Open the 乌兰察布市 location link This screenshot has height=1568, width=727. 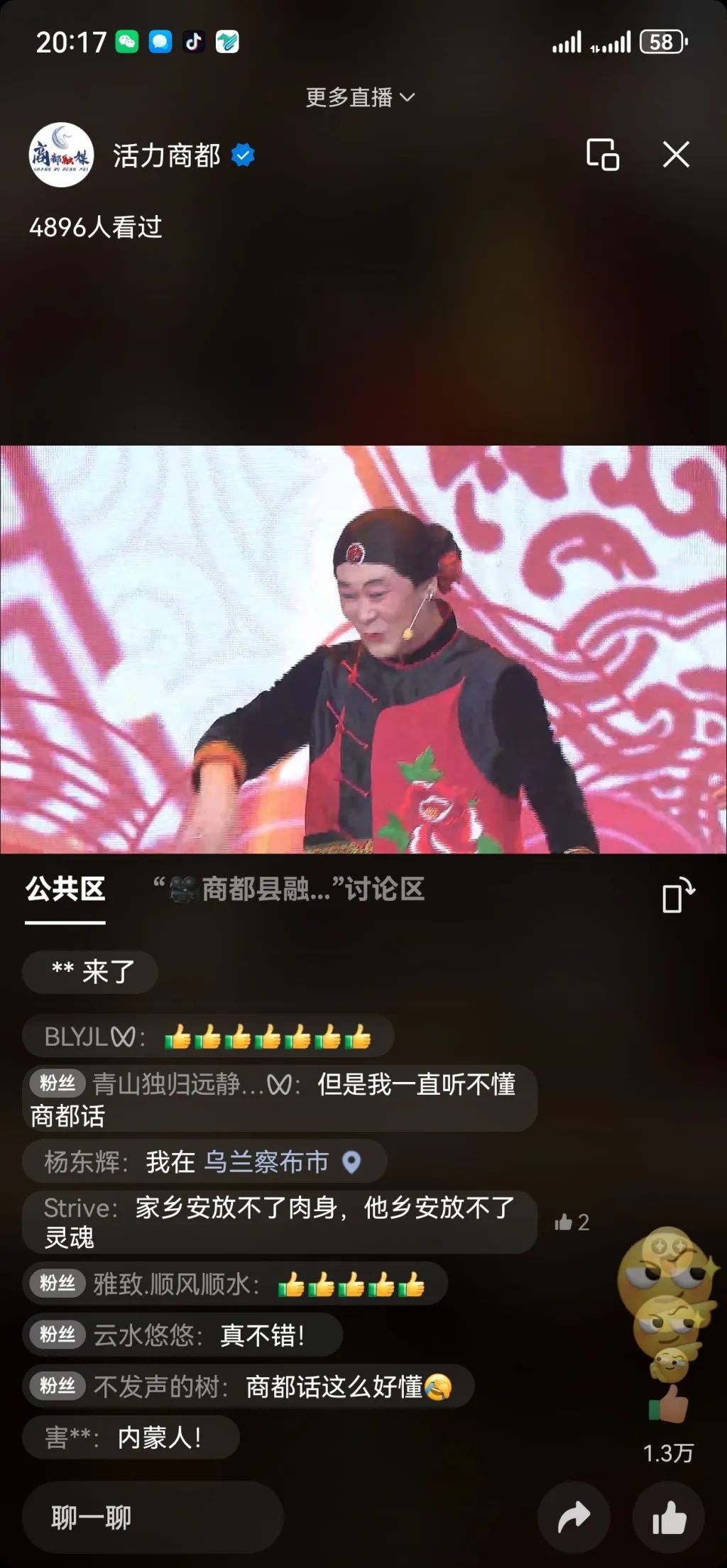(x=267, y=1162)
